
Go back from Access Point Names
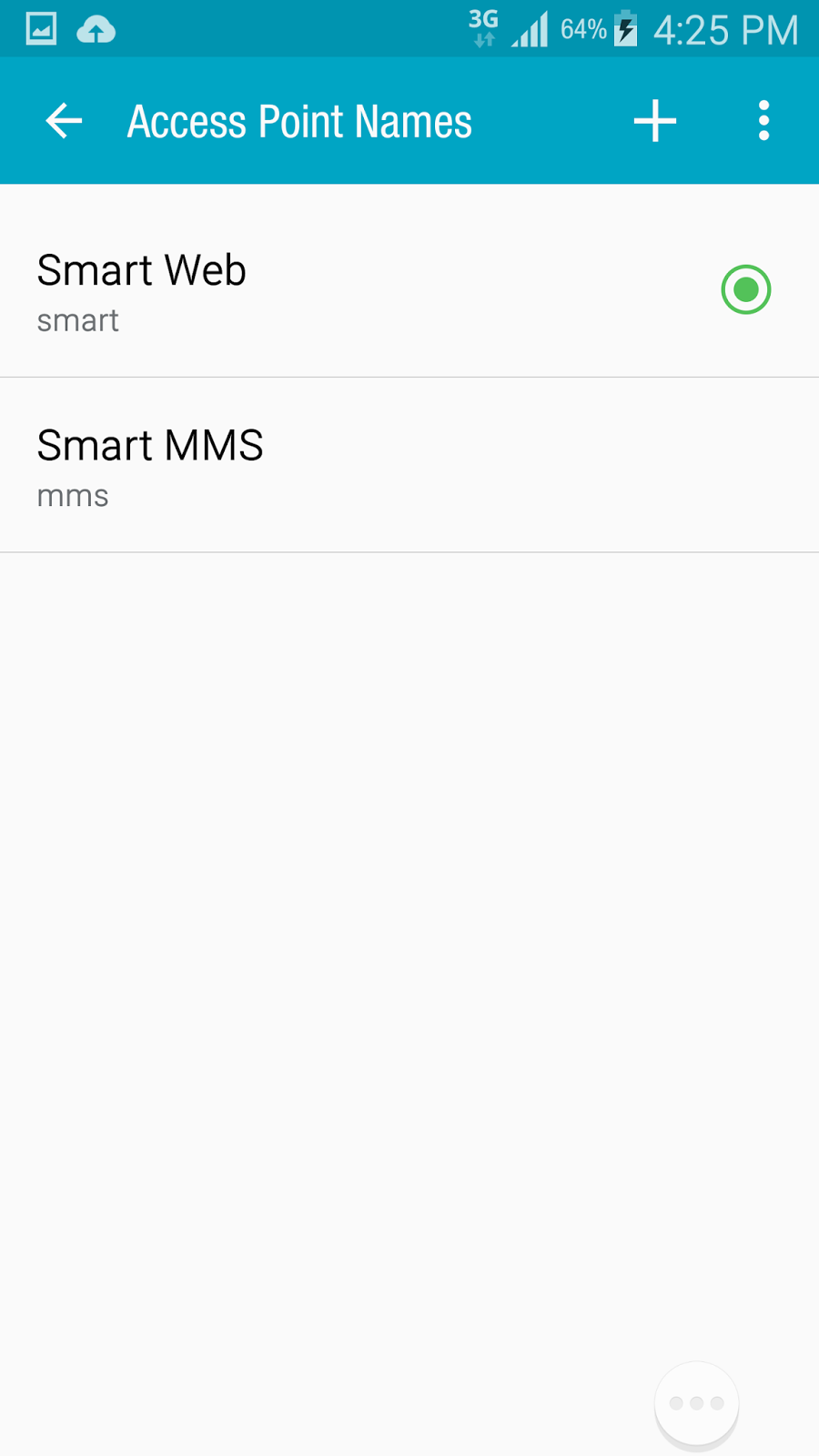[64, 121]
